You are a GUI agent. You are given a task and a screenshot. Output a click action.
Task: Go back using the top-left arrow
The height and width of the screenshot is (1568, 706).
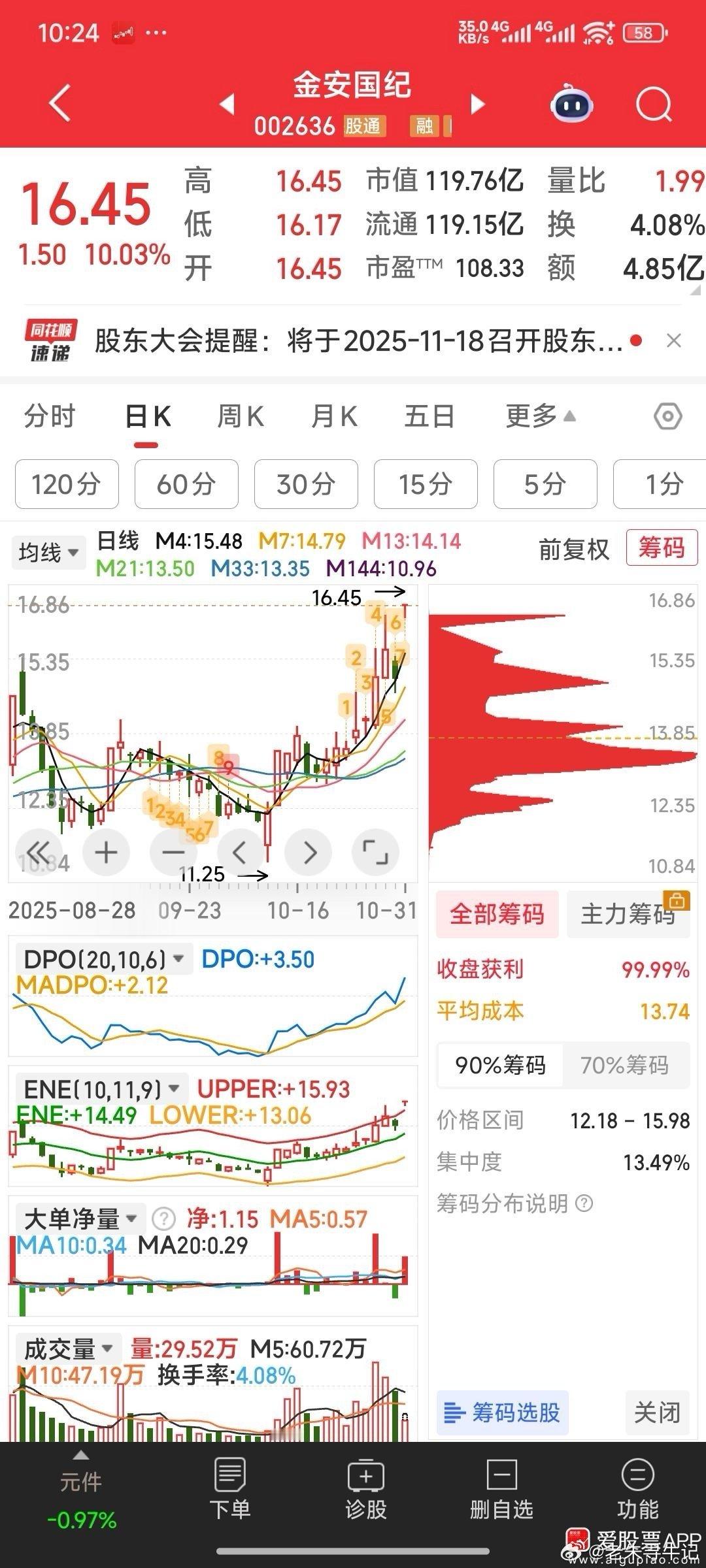pyautogui.click(x=60, y=103)
